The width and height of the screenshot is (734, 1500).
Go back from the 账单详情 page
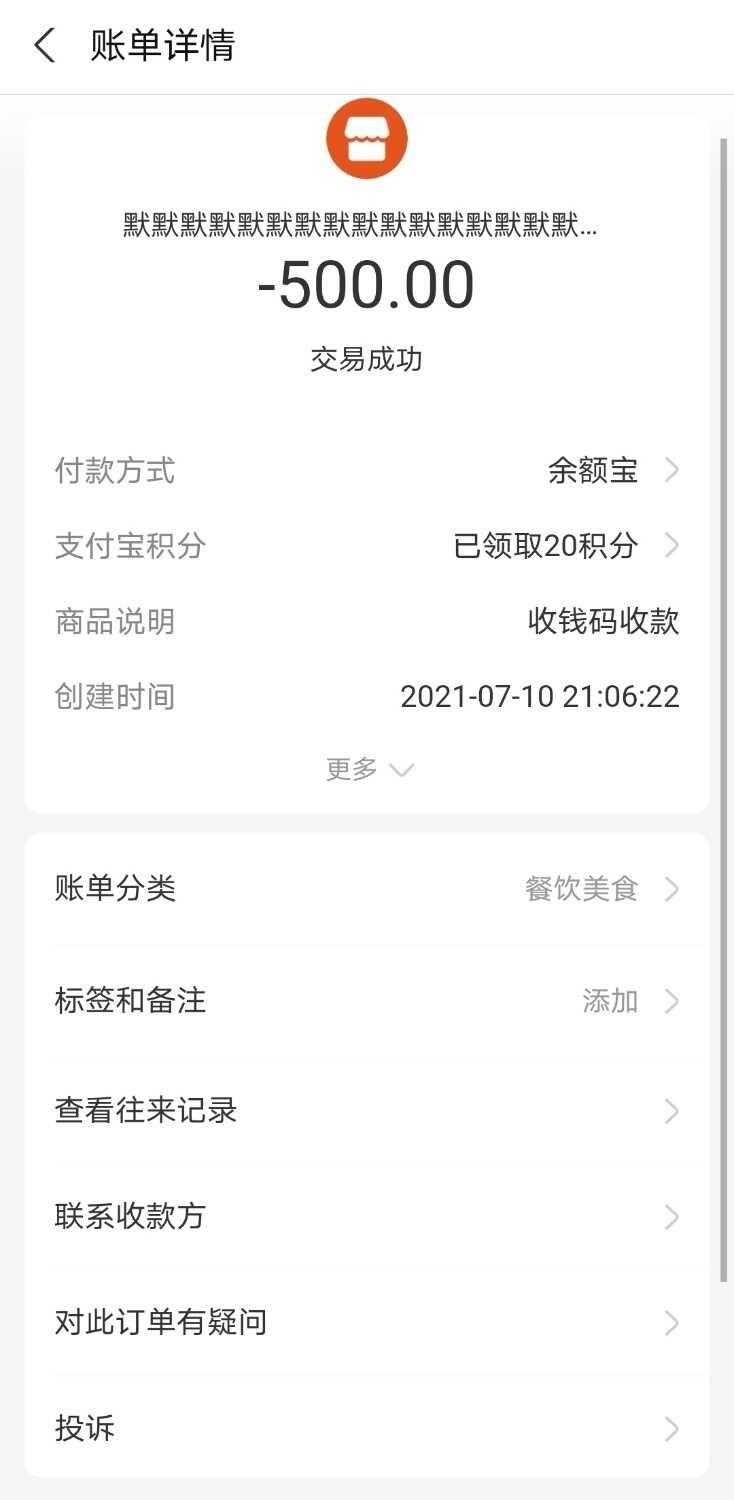(45, 46)
